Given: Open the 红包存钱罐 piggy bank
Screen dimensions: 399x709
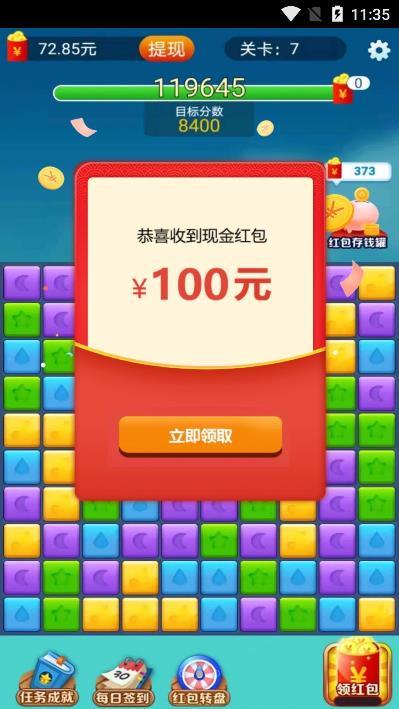Looking at the screenshot, I should point(357,219).
